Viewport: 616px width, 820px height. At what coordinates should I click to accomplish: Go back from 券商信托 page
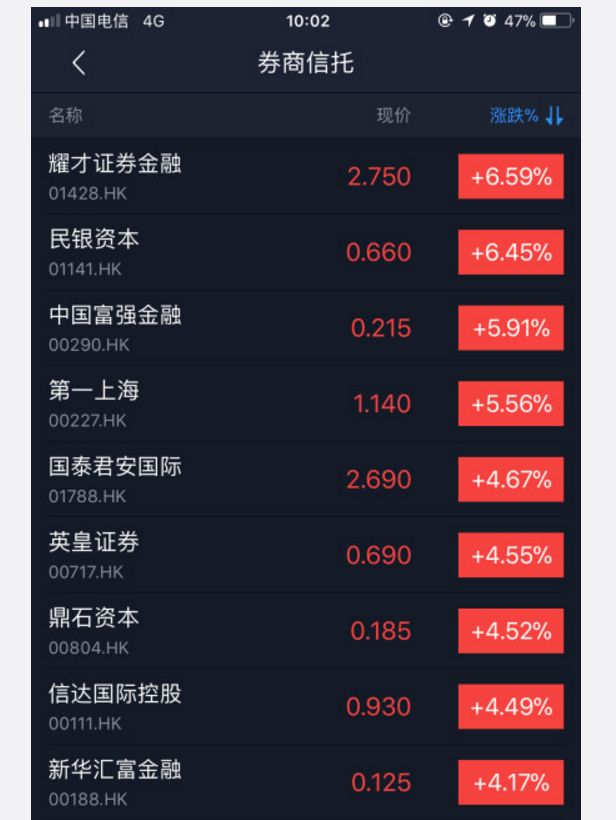tap(79, 64)
